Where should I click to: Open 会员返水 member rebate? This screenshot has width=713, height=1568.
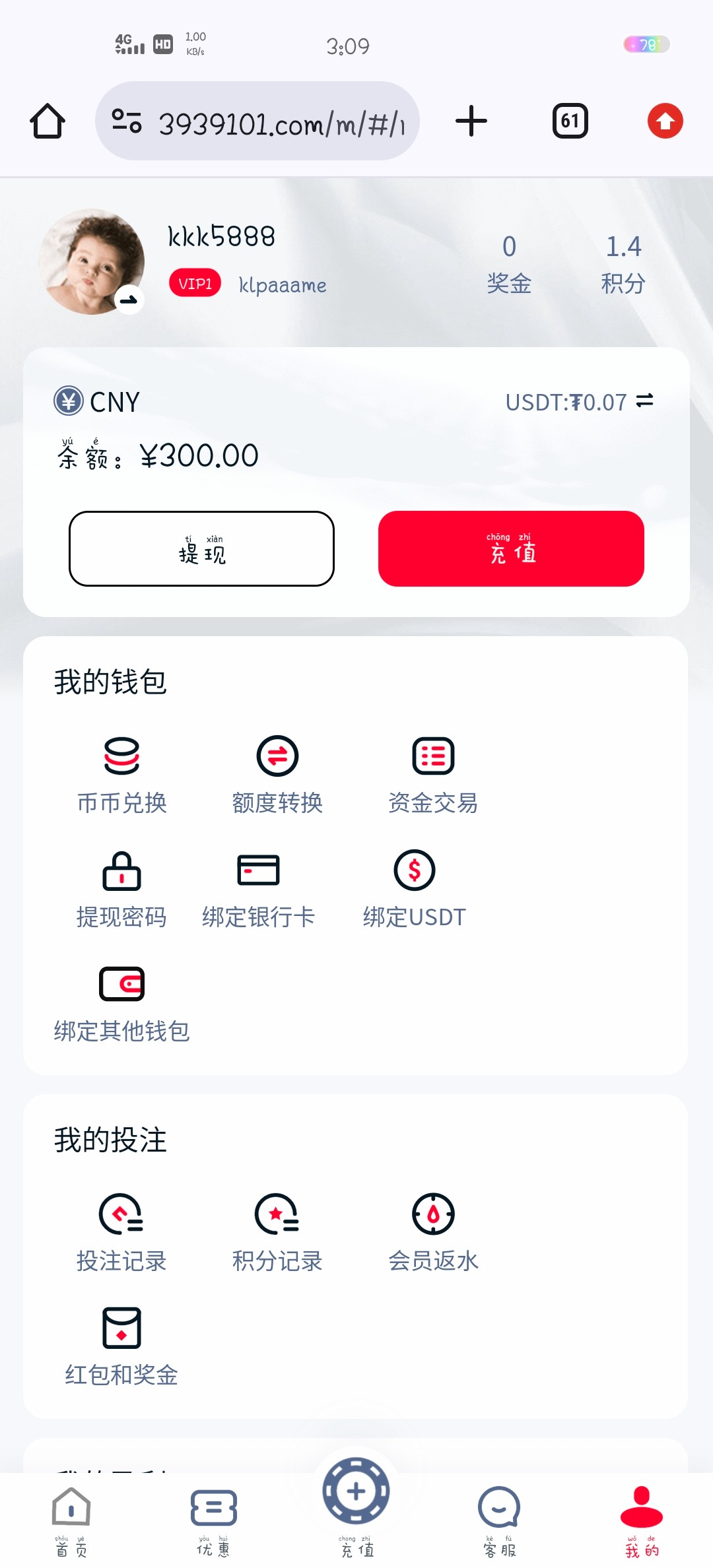click(433, 1232)
